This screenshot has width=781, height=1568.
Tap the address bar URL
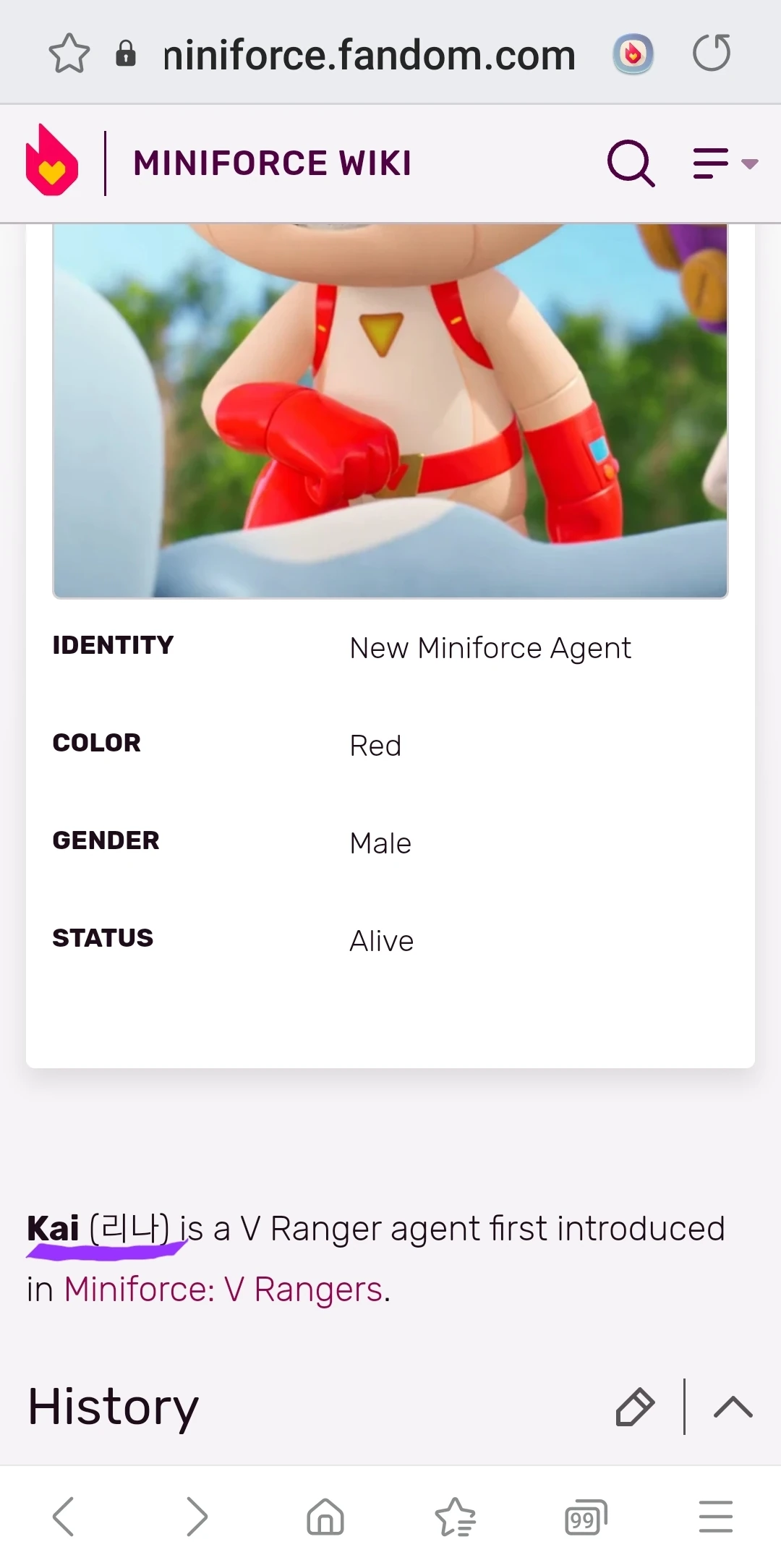[x=370, y=55]
